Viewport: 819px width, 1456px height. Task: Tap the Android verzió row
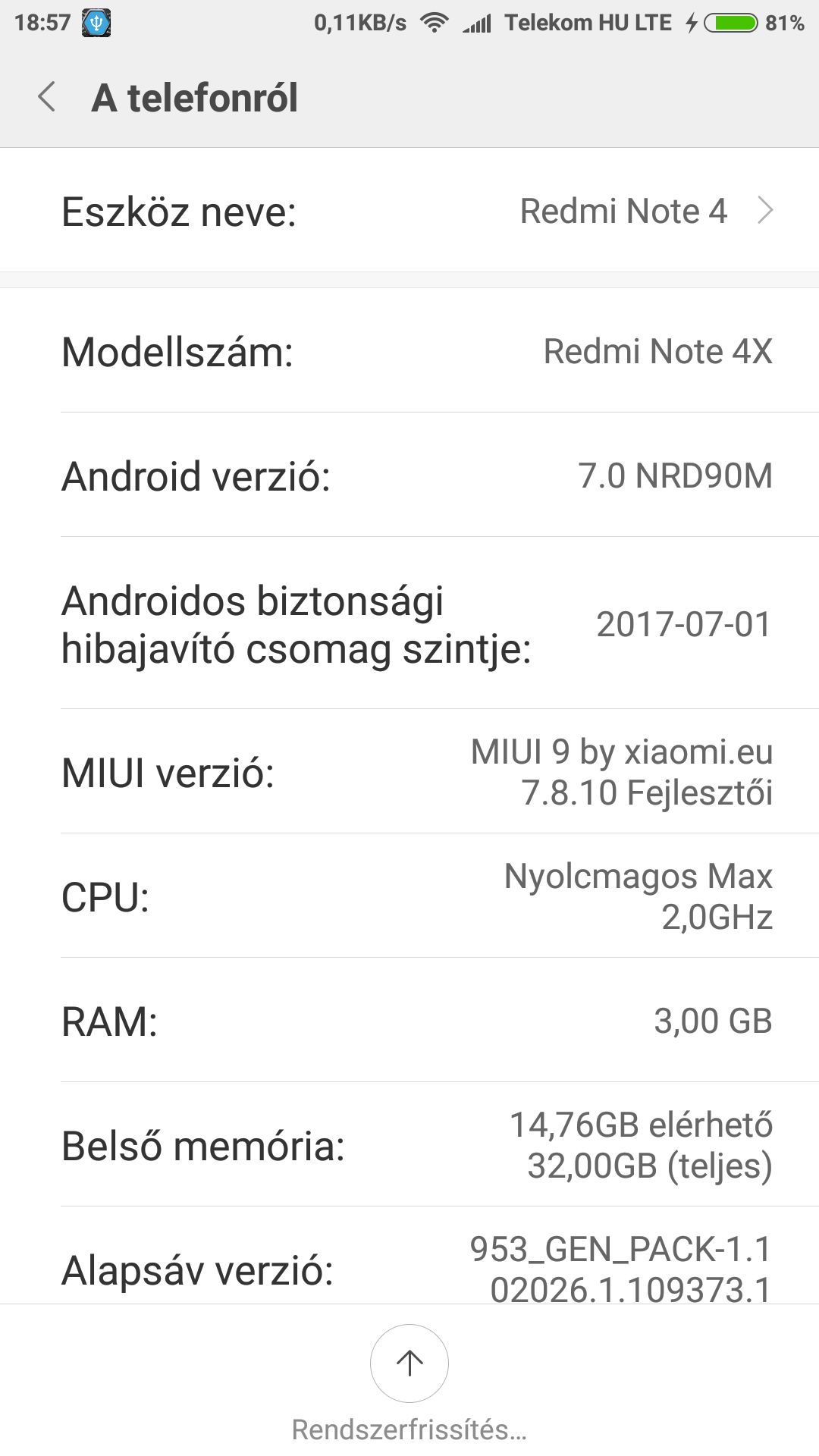[x=409, y=475]
